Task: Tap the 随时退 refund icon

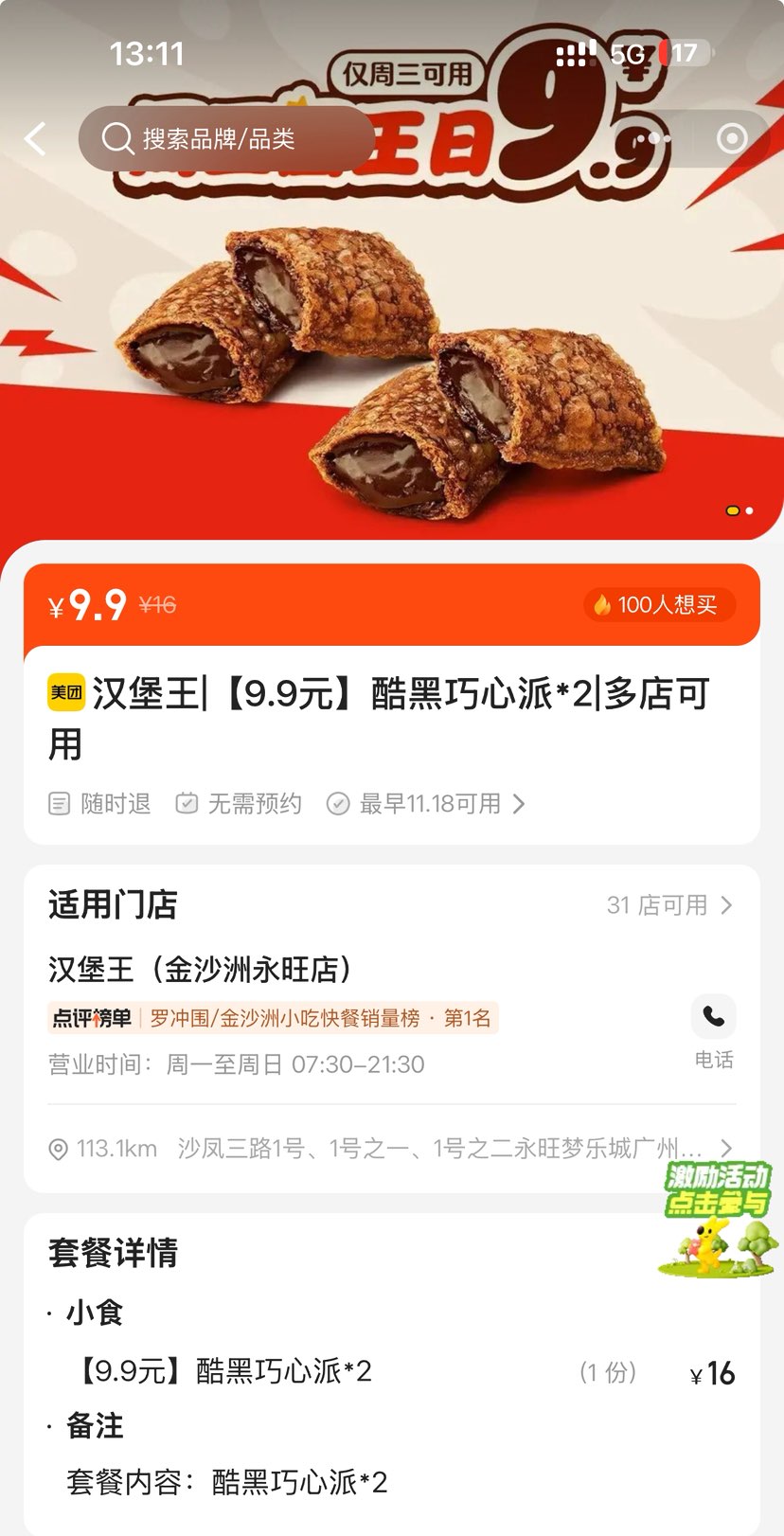Action: [x=58, y=803]
